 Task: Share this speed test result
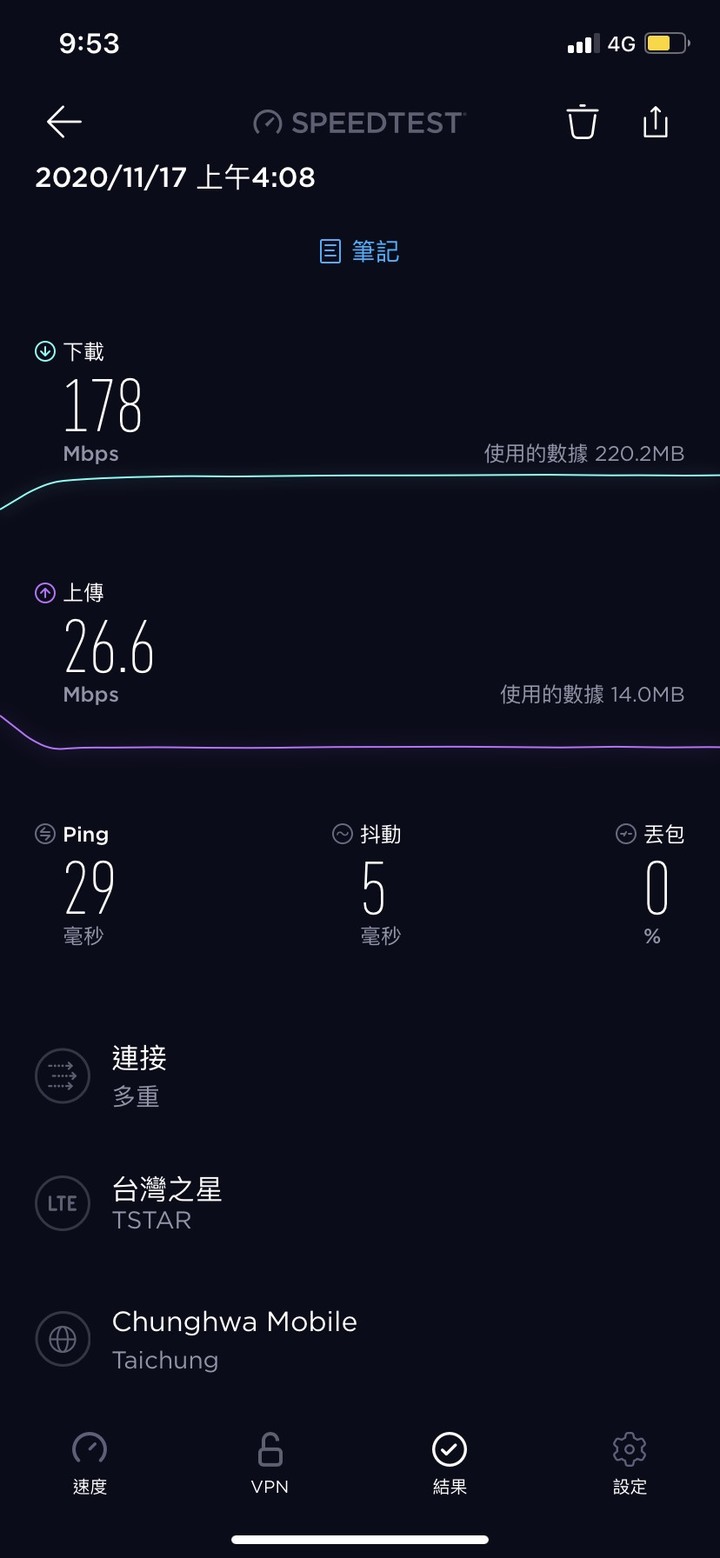(x=655, y=121)
